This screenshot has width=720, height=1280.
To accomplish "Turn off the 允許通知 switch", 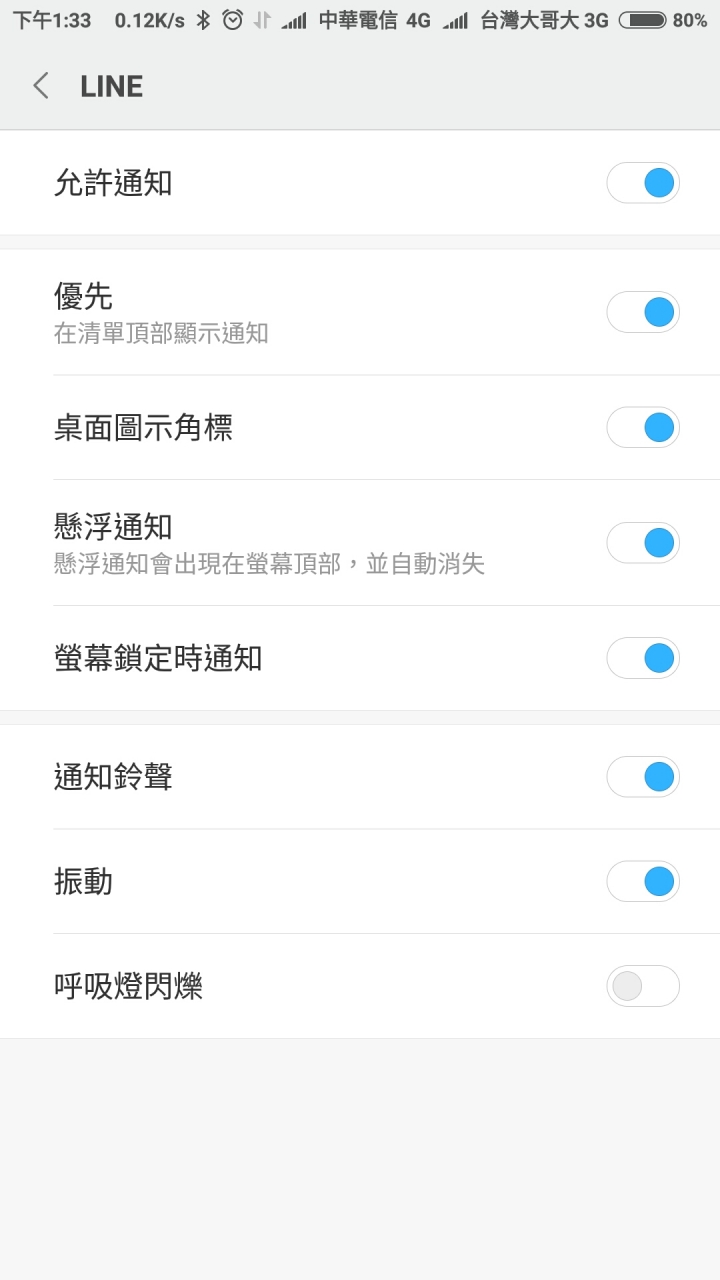I will tap(643, 183).
